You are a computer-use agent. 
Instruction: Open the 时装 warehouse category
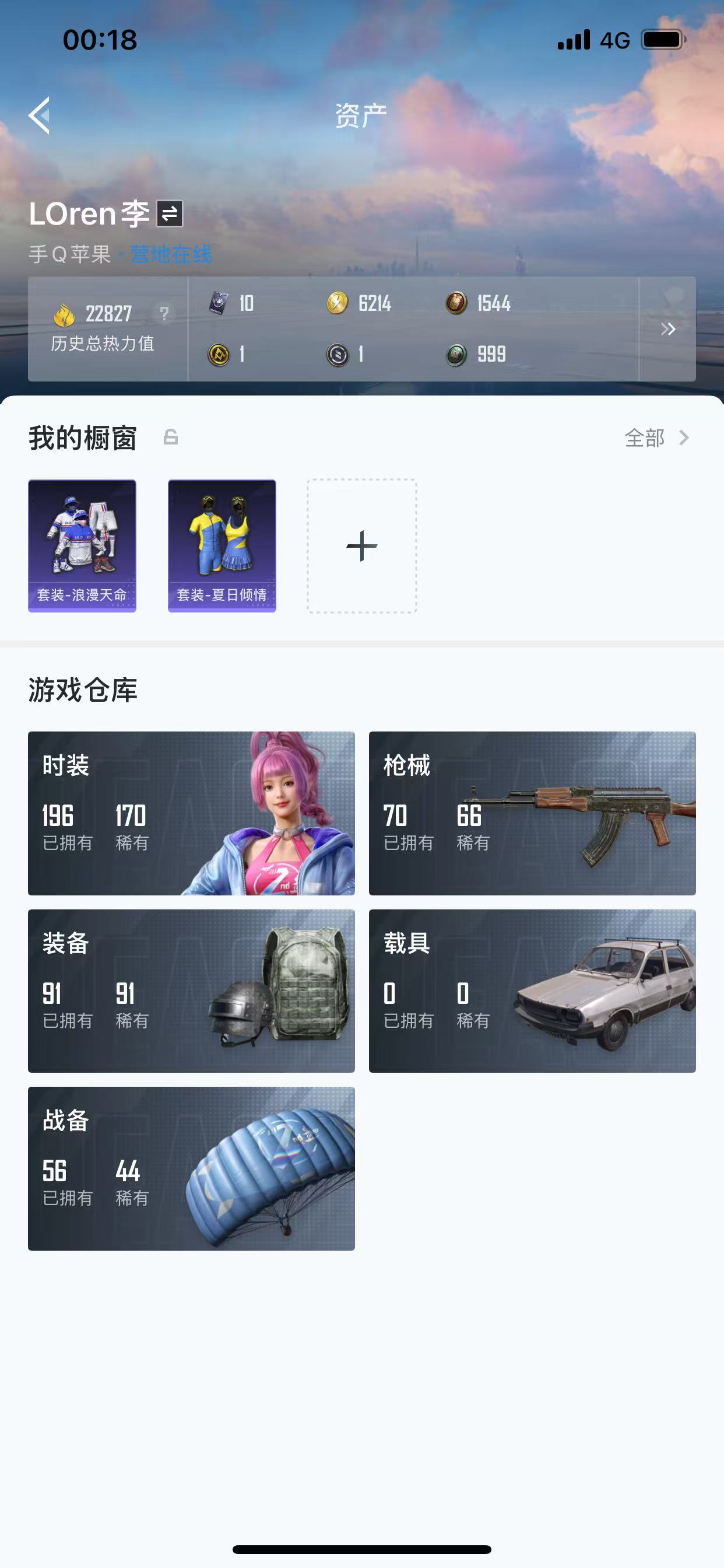pyautogui.click(x=192, y=813)
